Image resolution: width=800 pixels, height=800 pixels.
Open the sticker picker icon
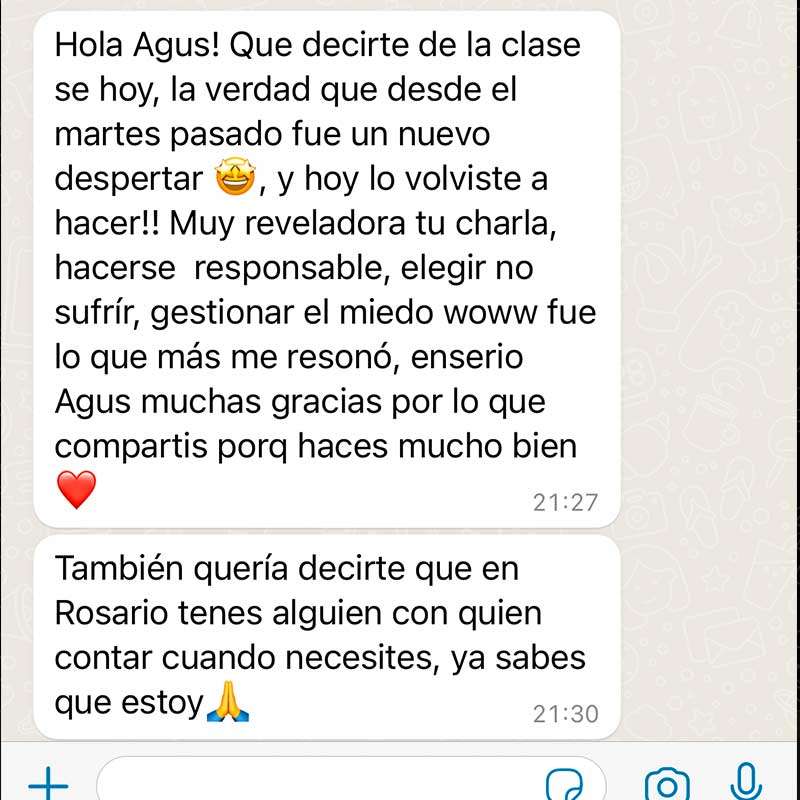(567, 784)
